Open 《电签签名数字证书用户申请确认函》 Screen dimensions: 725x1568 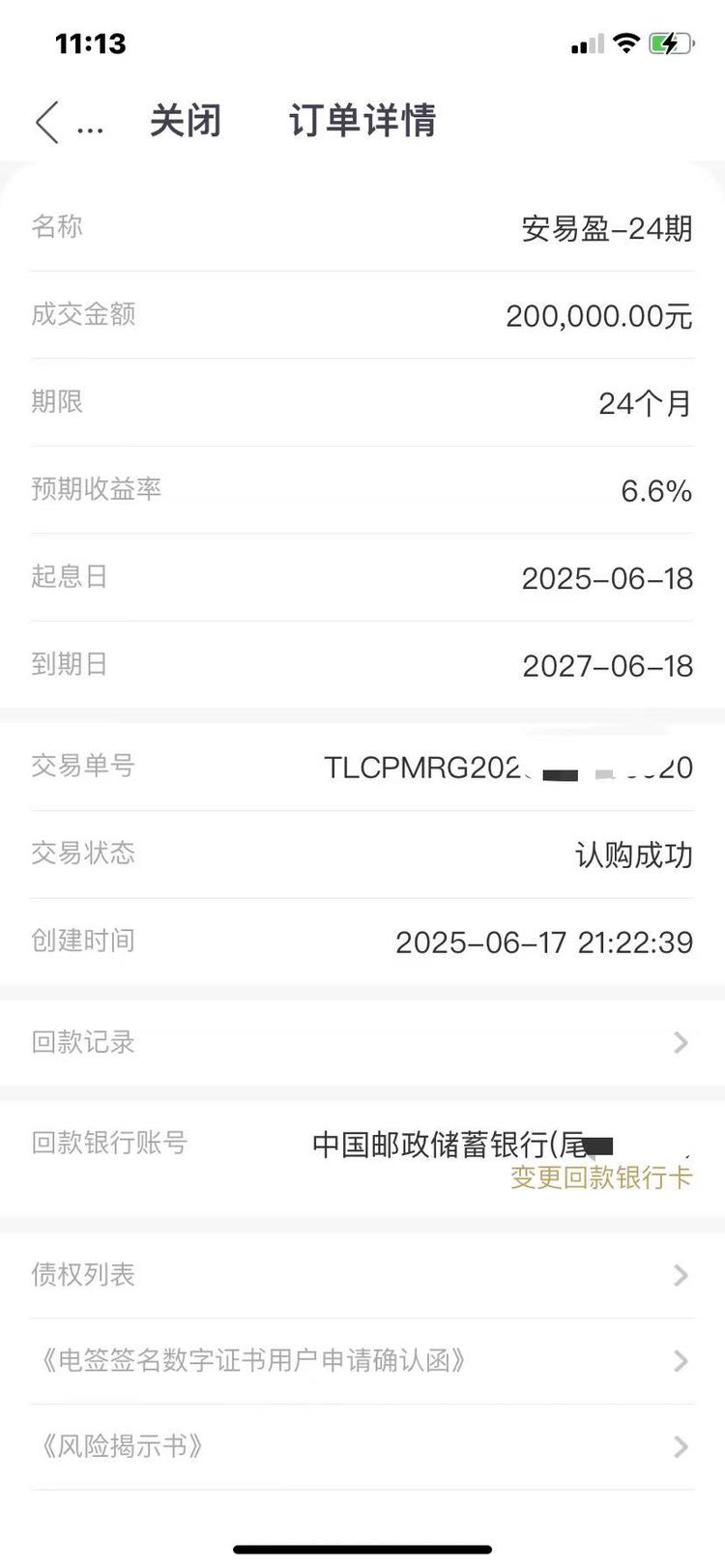coord(362,1361)
